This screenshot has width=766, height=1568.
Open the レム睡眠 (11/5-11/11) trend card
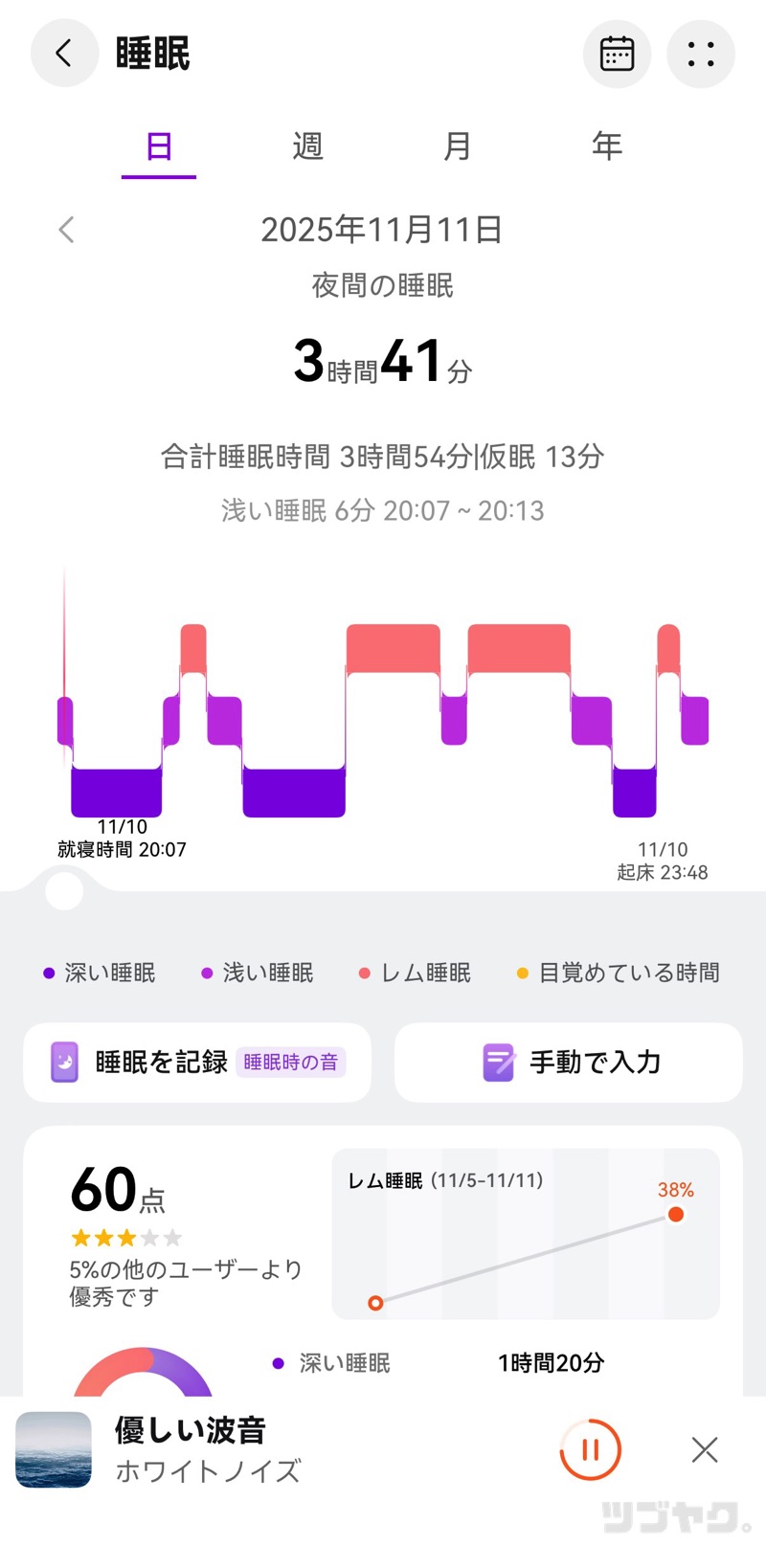point(525,1234)
